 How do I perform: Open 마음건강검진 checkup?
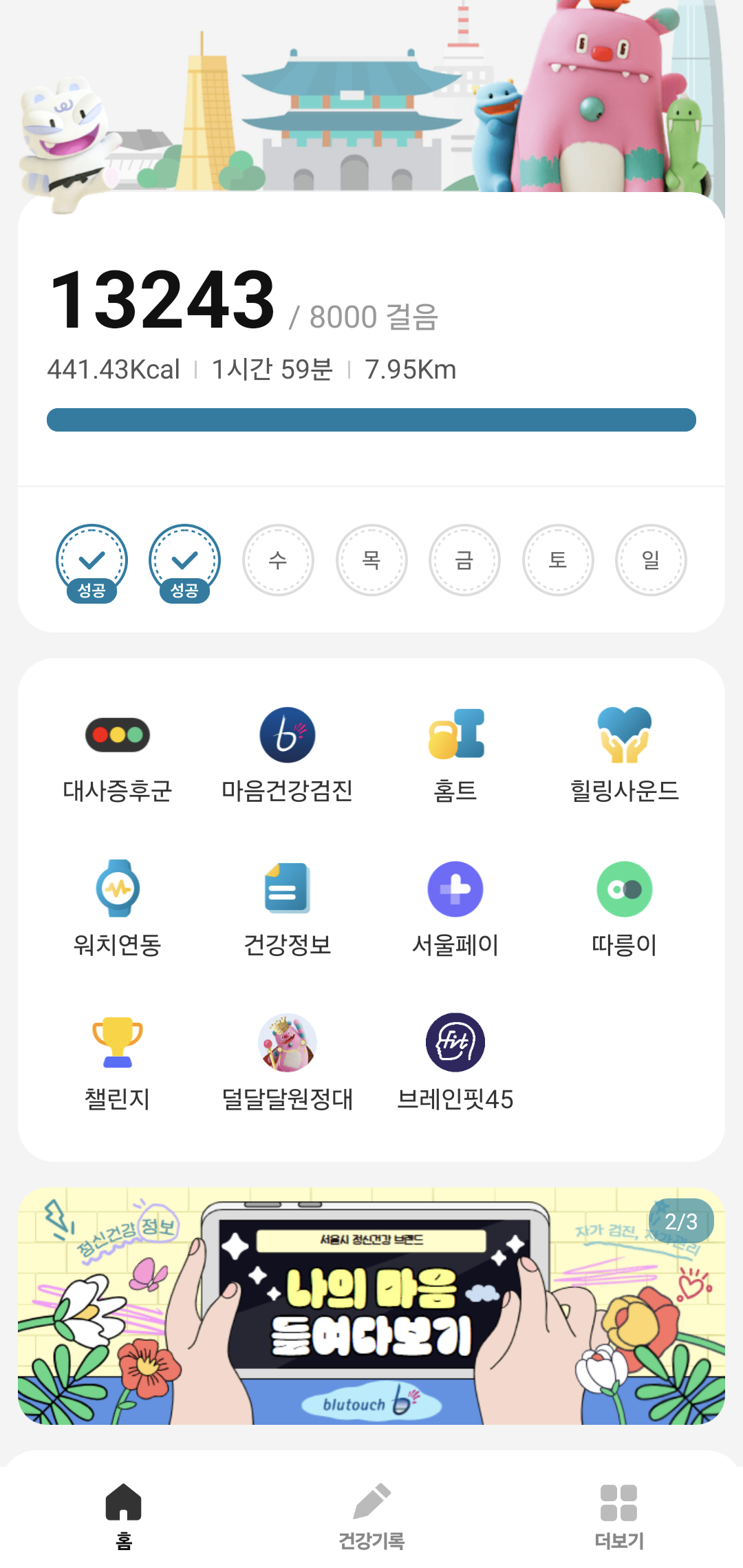coord(287,755)
